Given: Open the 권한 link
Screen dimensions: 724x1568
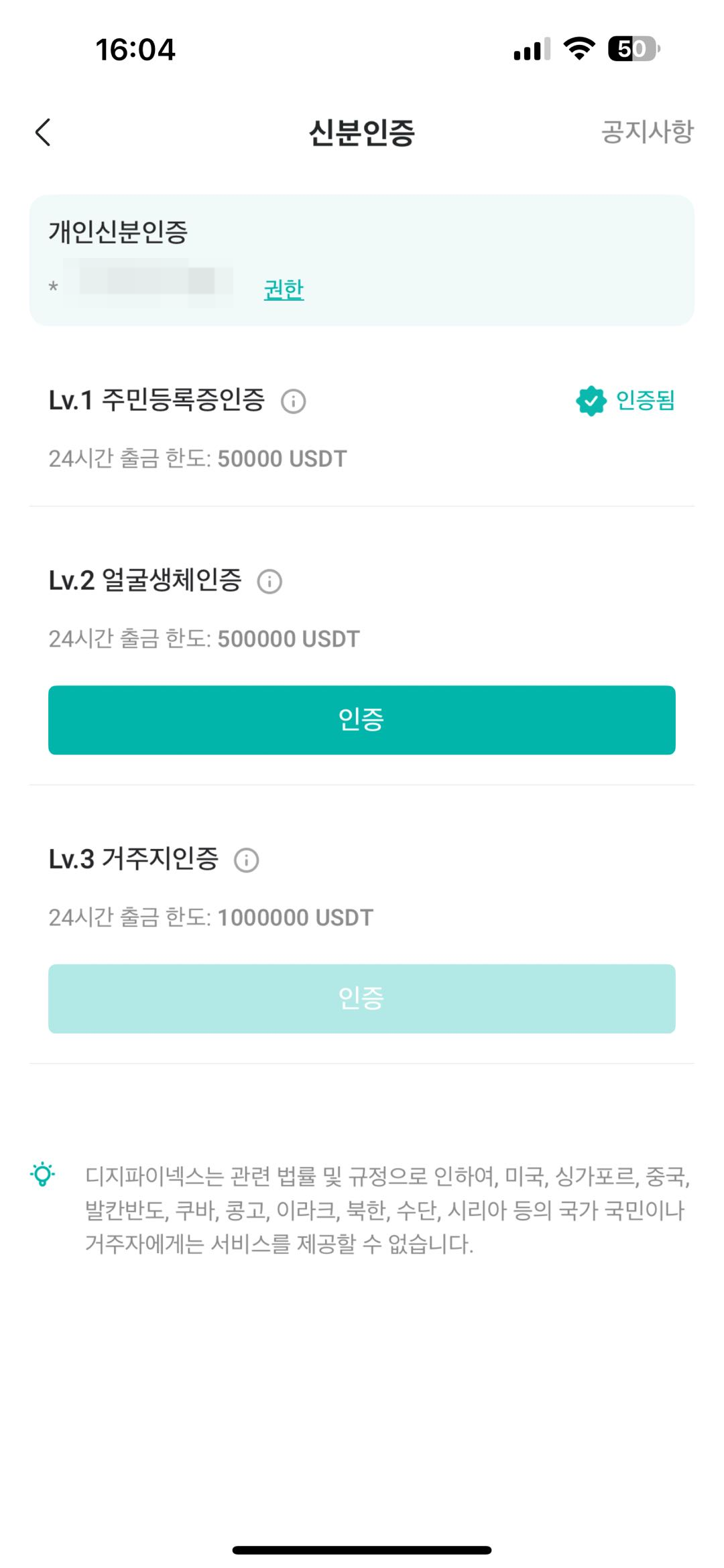Looking at the screenshot, I should 284,289.
